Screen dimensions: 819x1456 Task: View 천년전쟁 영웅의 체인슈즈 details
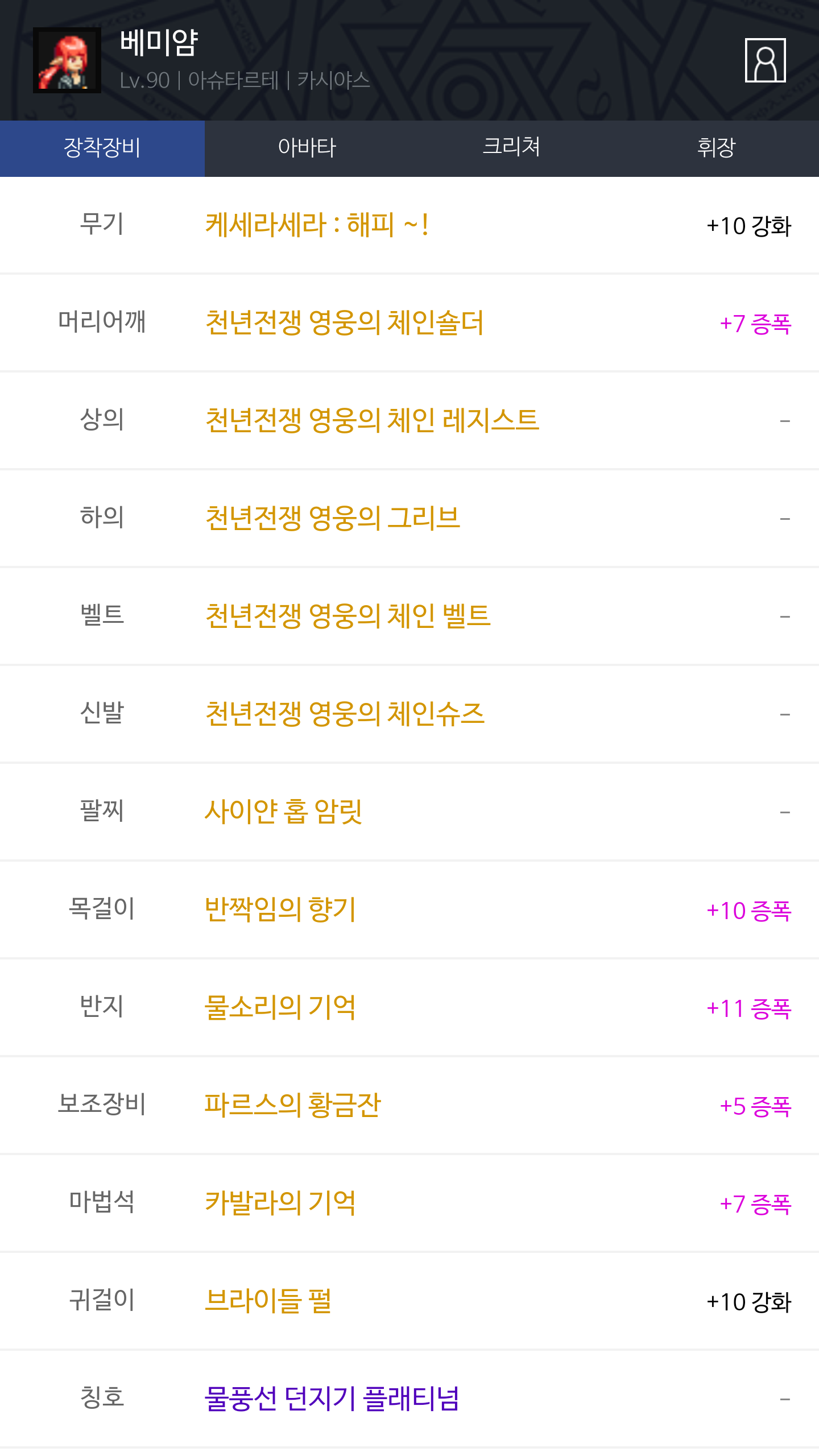[345, 714]
